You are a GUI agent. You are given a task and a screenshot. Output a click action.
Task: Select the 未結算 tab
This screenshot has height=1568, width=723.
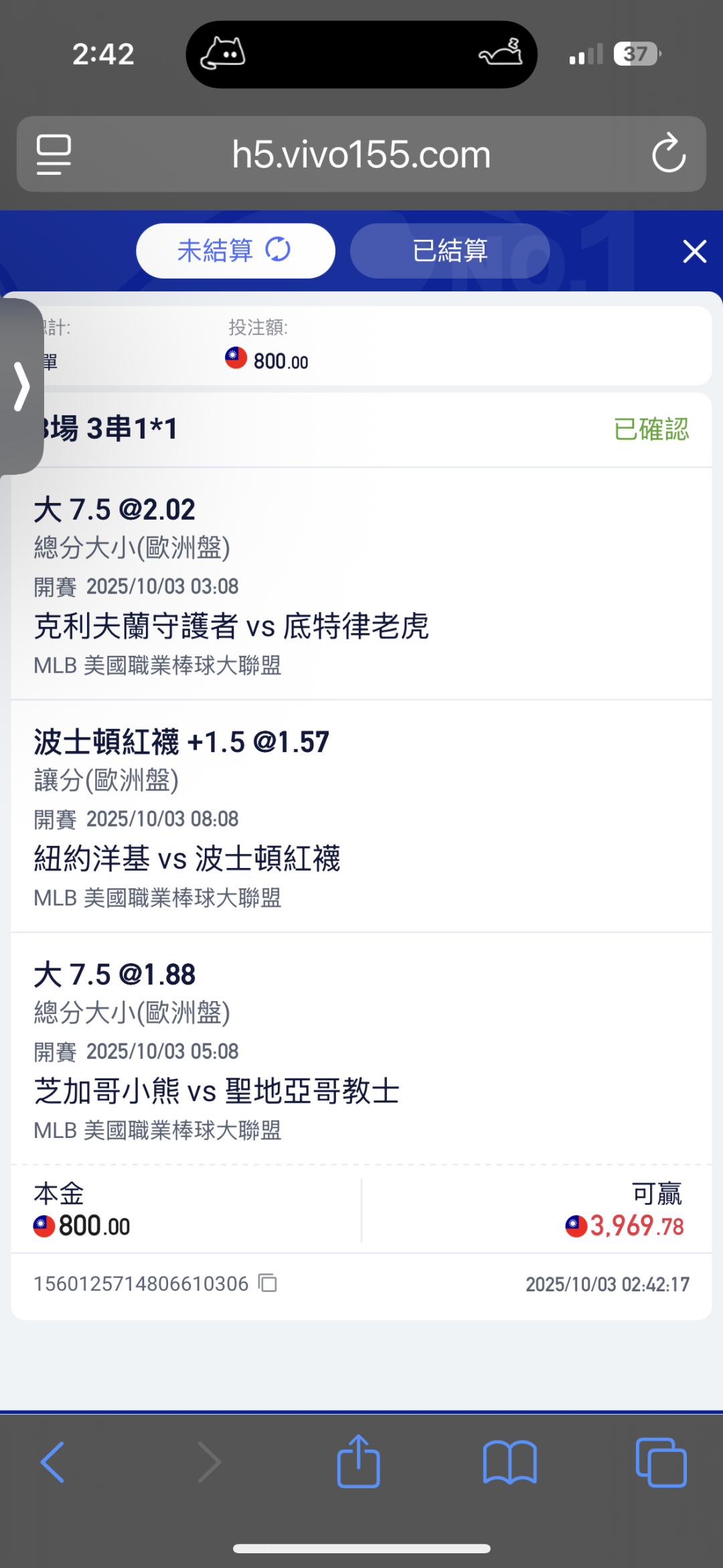click(x=235, y=251)
